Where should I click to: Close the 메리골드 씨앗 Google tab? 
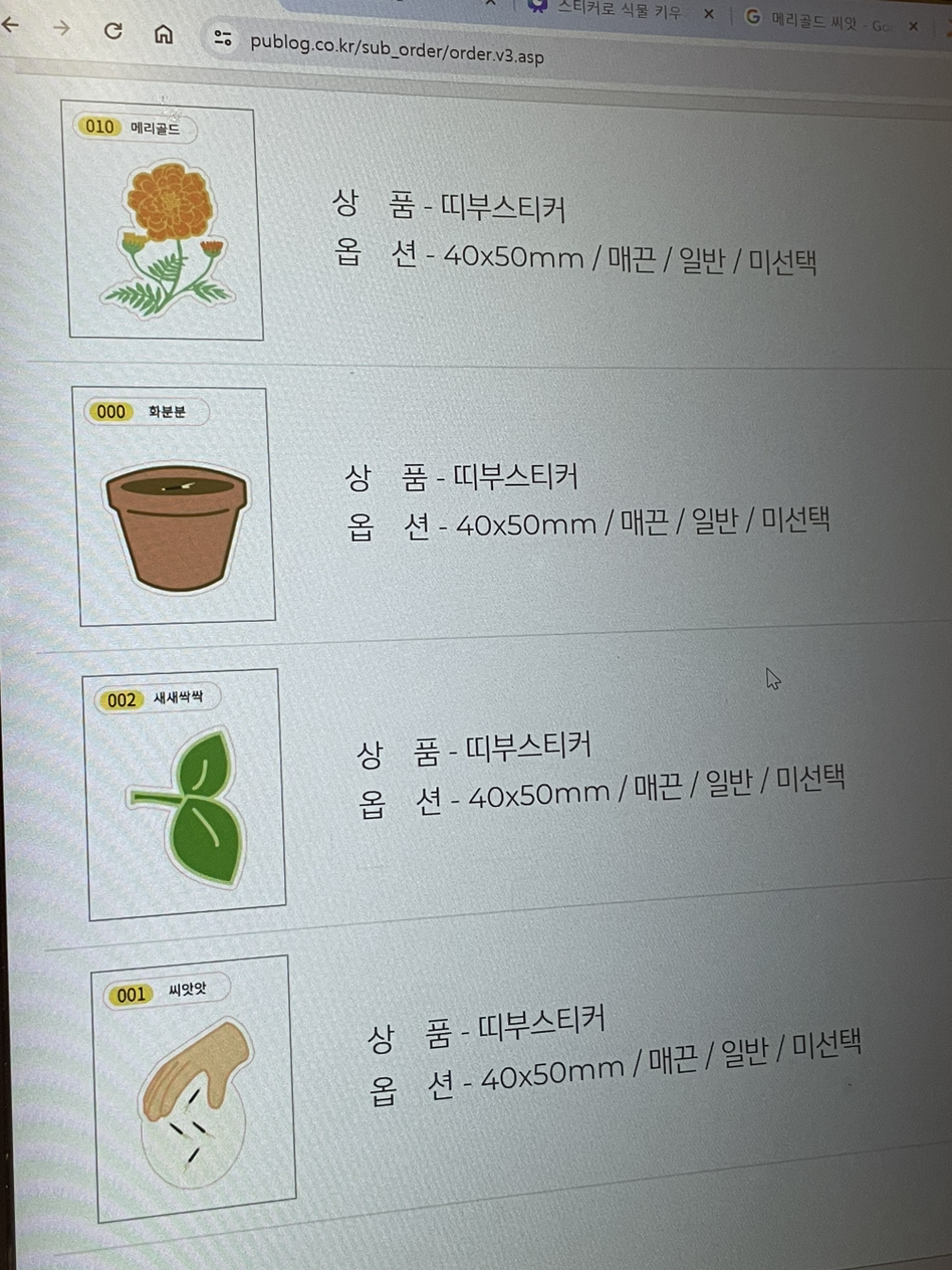pos(913,26)
